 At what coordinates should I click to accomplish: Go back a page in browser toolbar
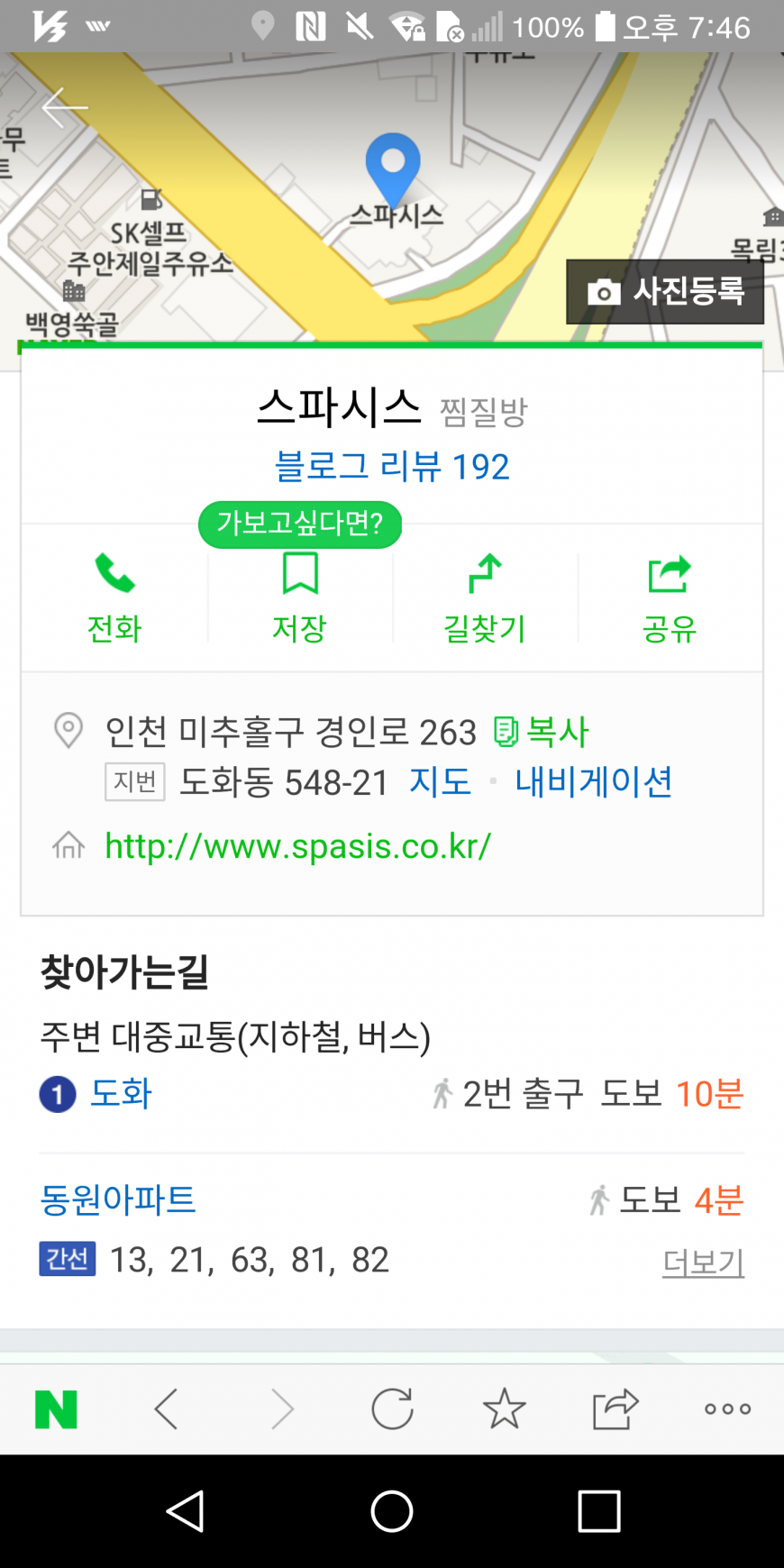167,1409
